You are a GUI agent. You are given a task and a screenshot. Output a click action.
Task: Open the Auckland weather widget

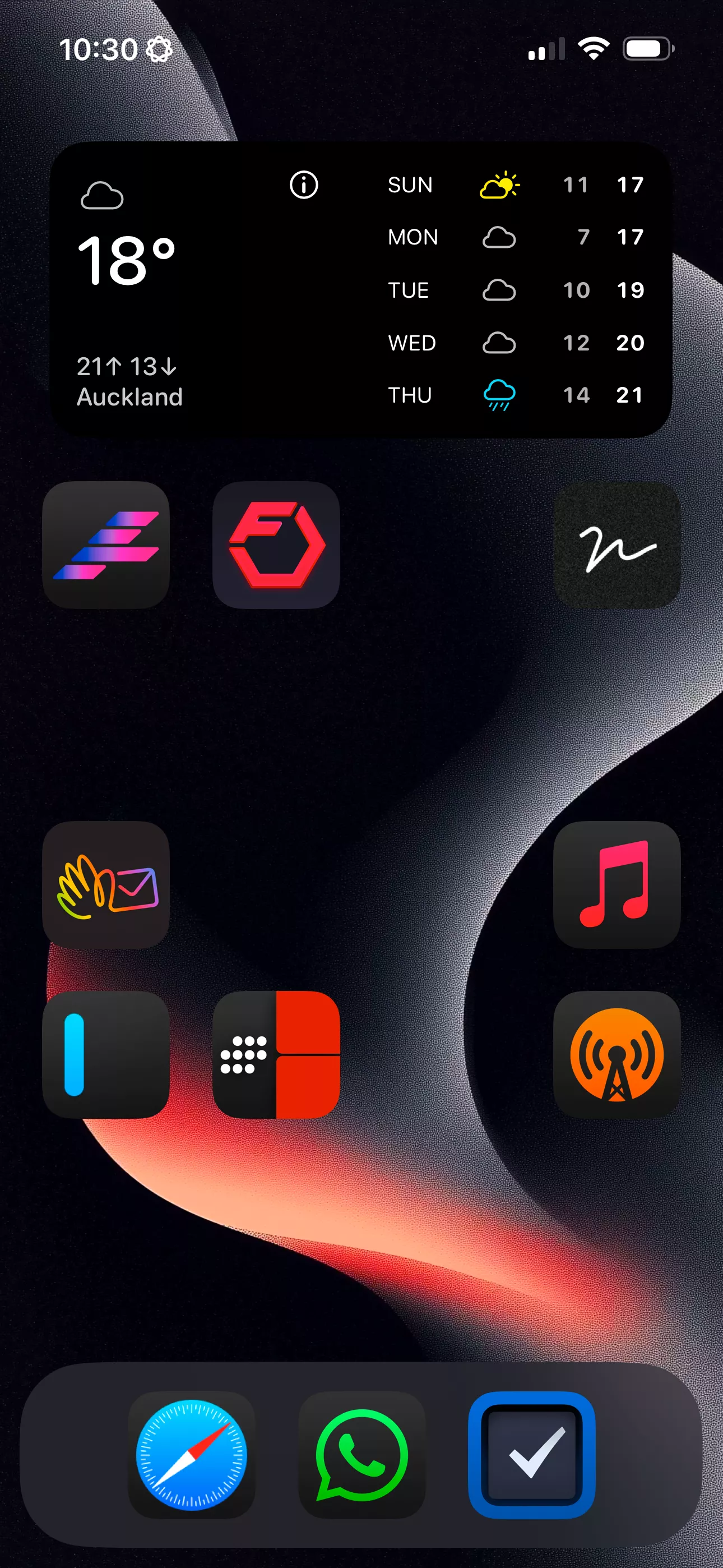[361, 290]
